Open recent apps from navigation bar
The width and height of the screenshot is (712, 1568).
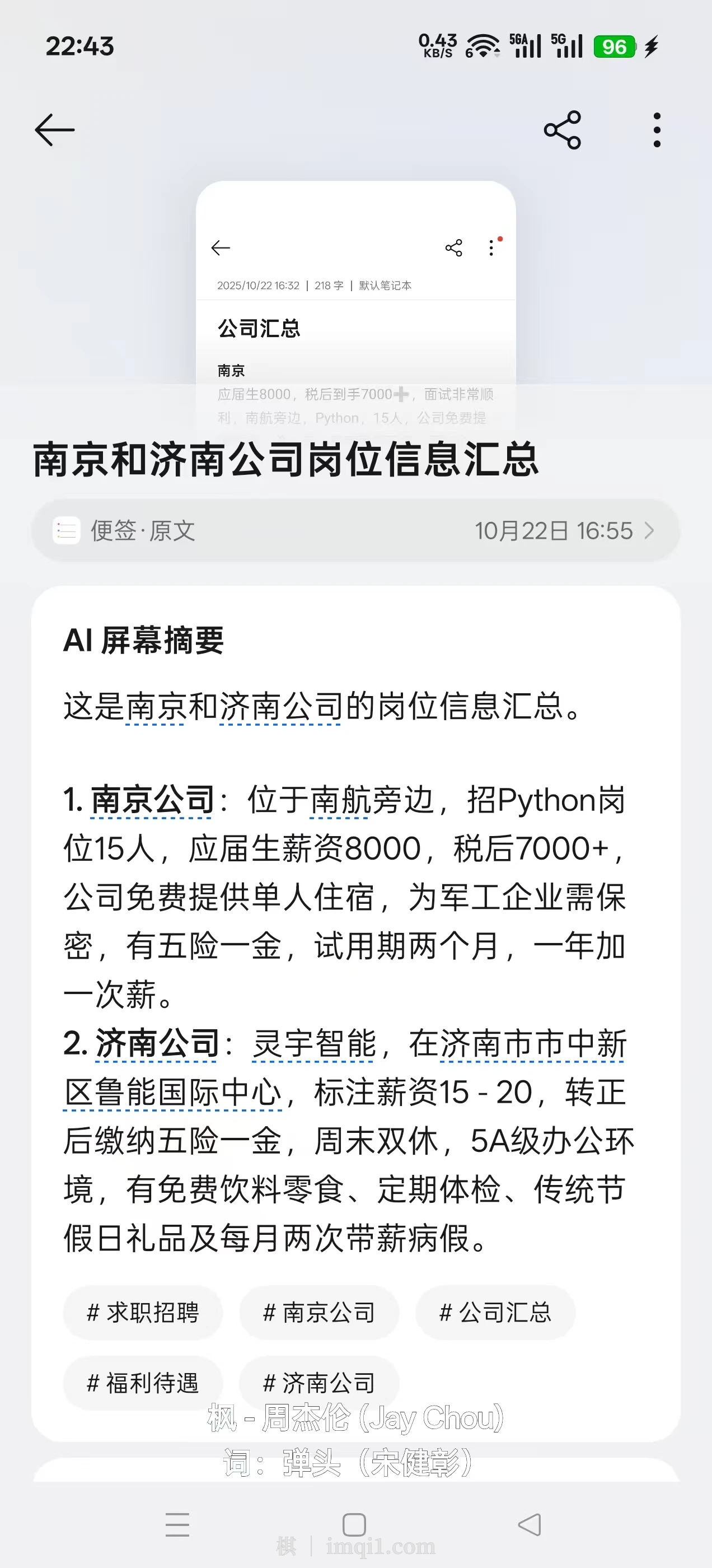click(x=177, y=1525)
